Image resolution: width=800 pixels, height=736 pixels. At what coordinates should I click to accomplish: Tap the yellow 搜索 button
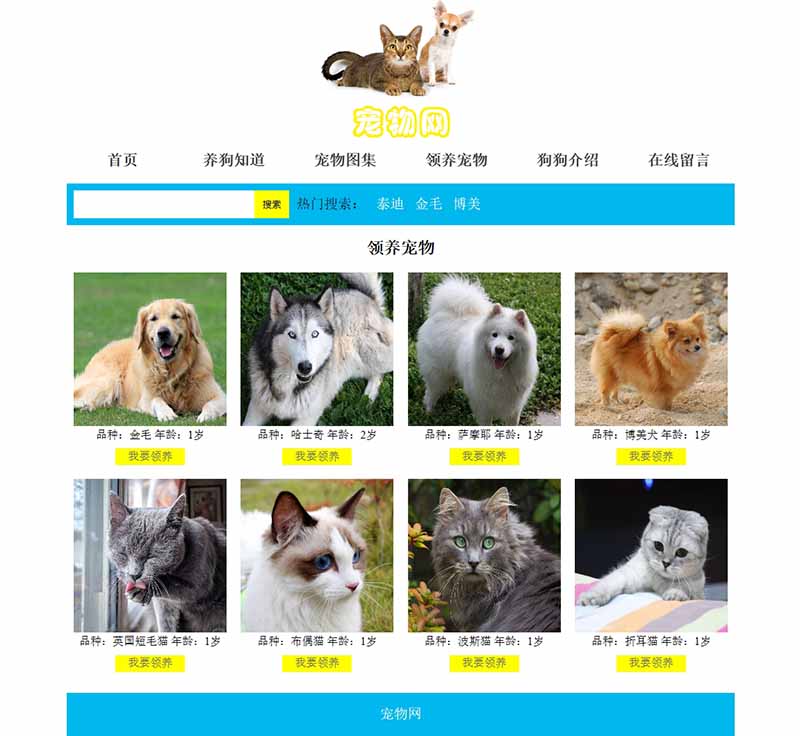(272, 204)
